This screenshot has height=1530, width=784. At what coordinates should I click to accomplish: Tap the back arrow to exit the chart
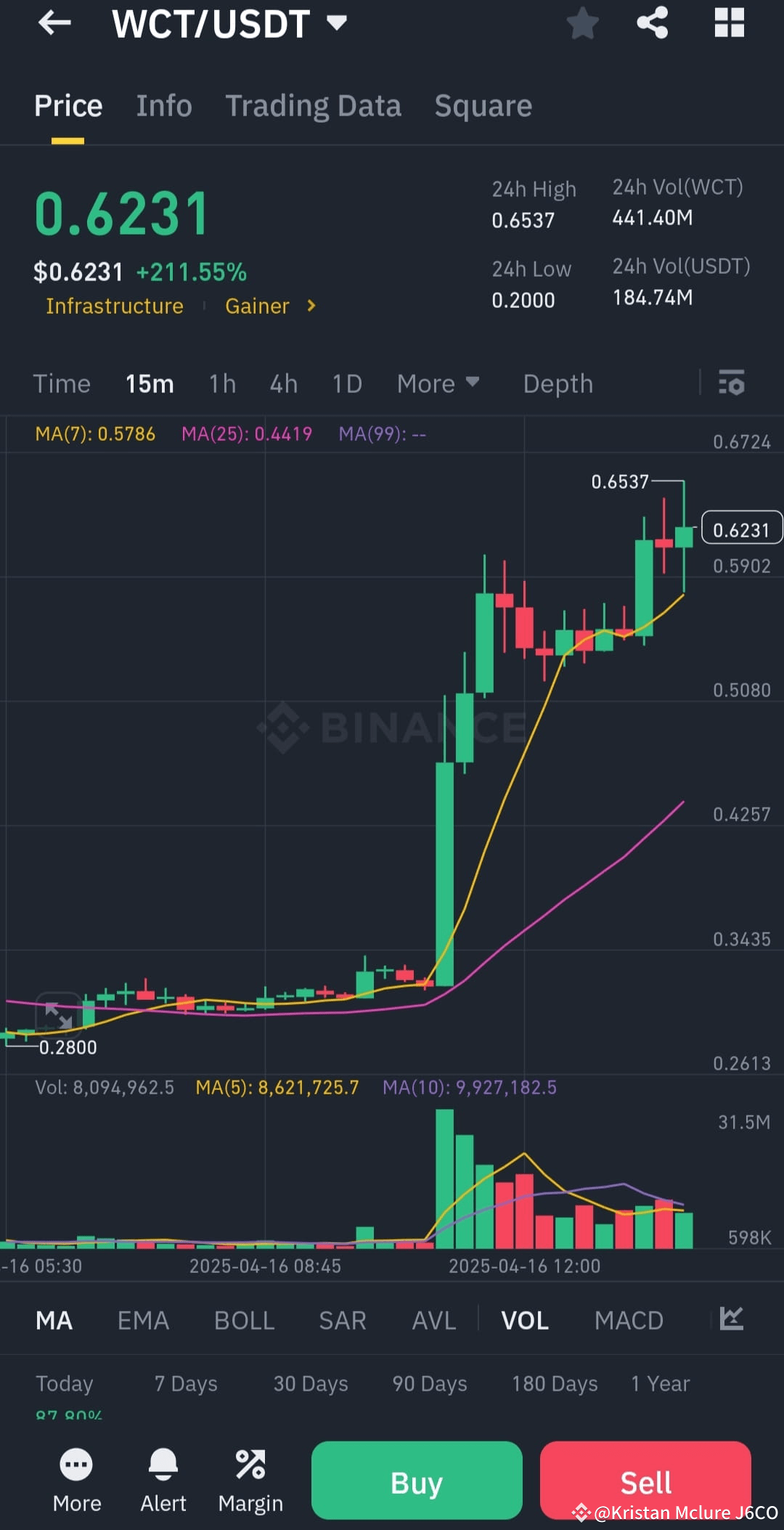tap(54, 23)
